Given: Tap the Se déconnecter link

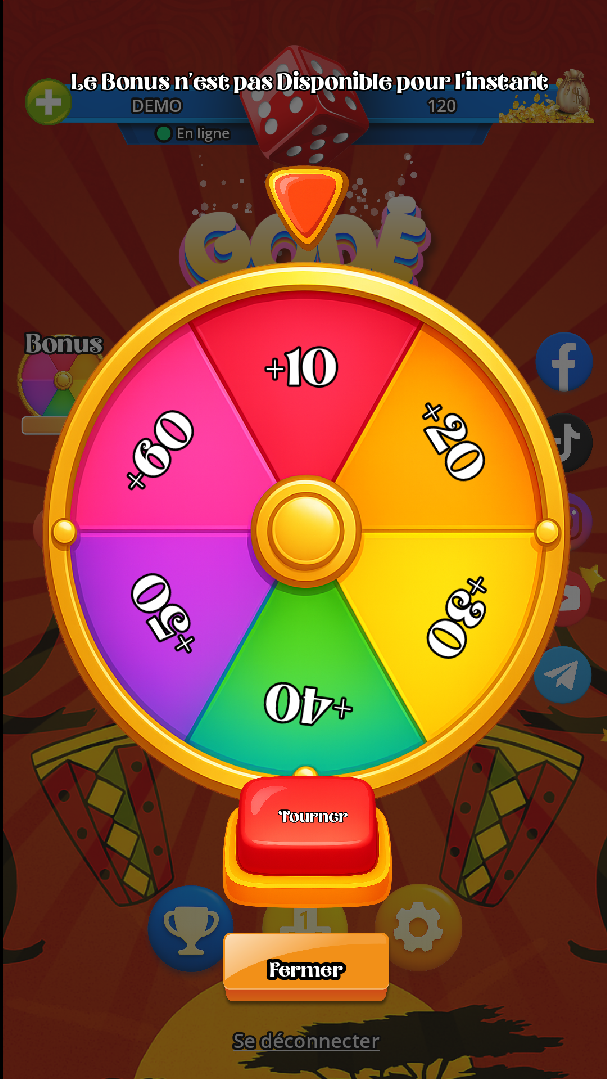Looking at the screenshot, I should point(306,1041).
